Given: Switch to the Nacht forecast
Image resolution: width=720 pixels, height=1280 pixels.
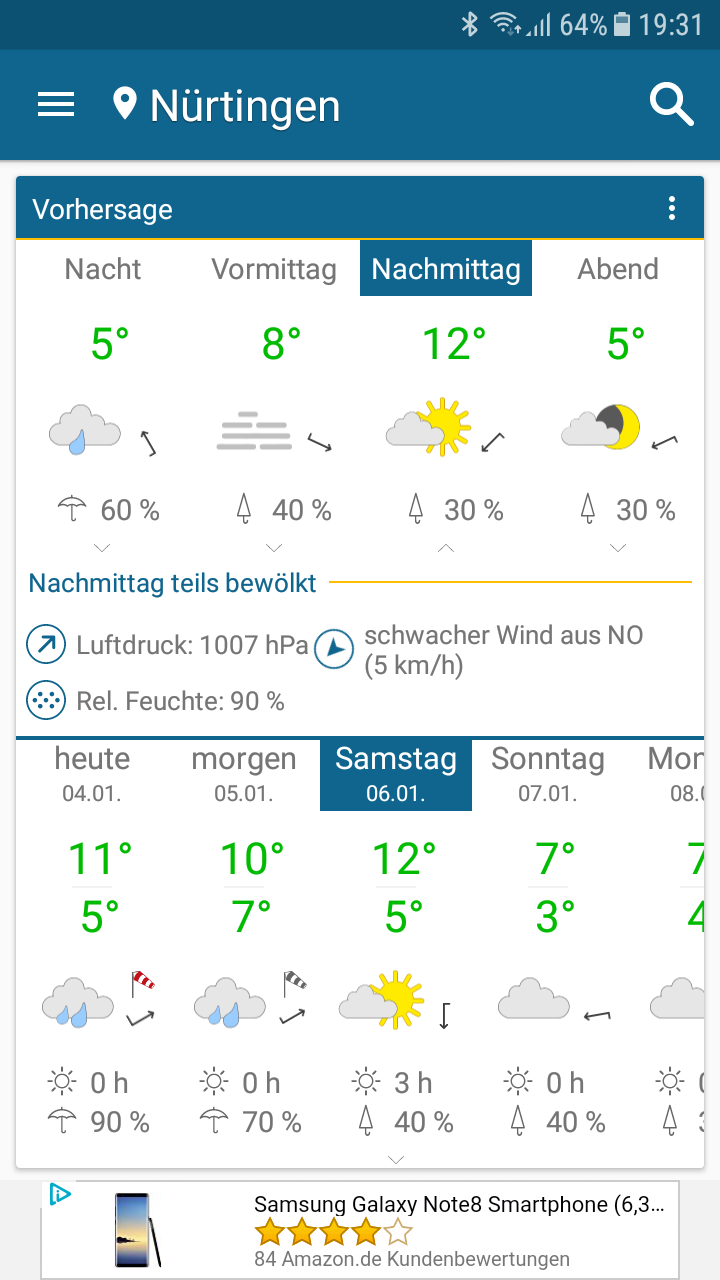Looking at the screenshot, I should tap(103, 269).
